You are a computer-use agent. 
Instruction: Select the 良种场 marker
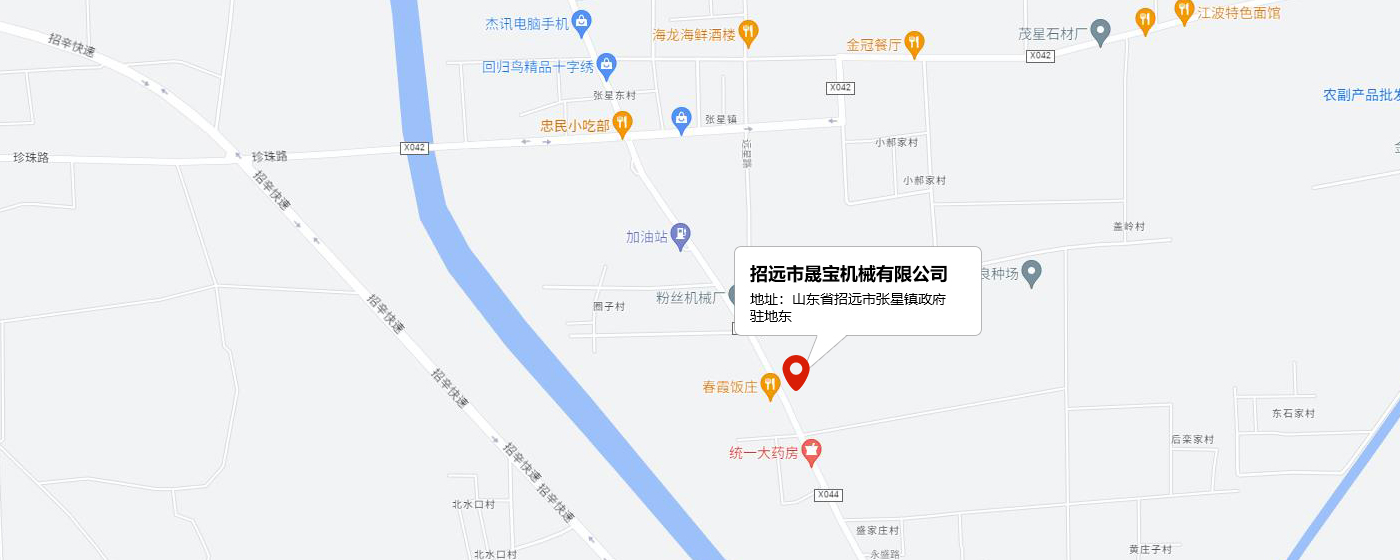tap(1032, 272)
